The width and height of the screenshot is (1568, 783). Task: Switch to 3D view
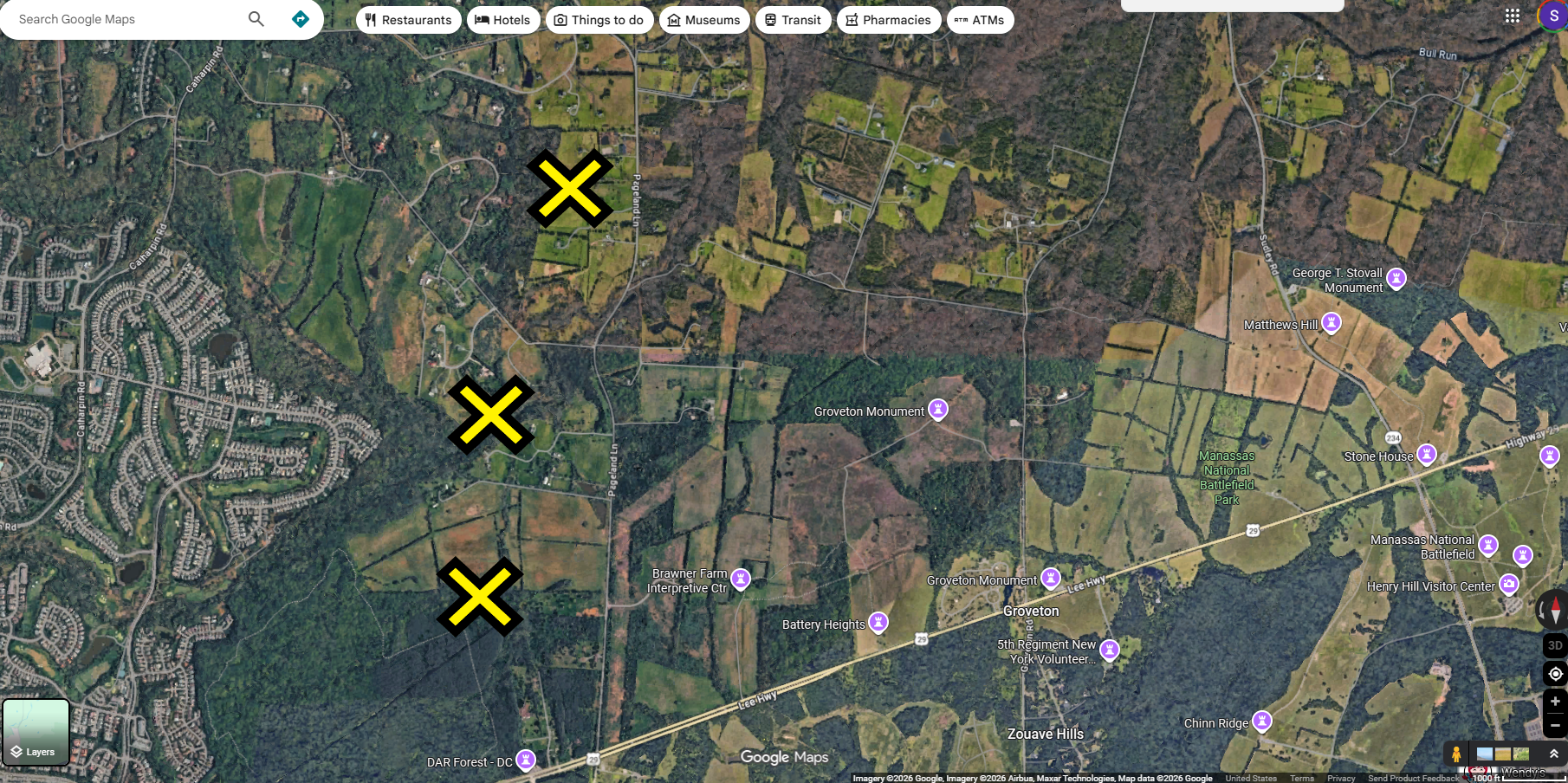[1555, 645]
